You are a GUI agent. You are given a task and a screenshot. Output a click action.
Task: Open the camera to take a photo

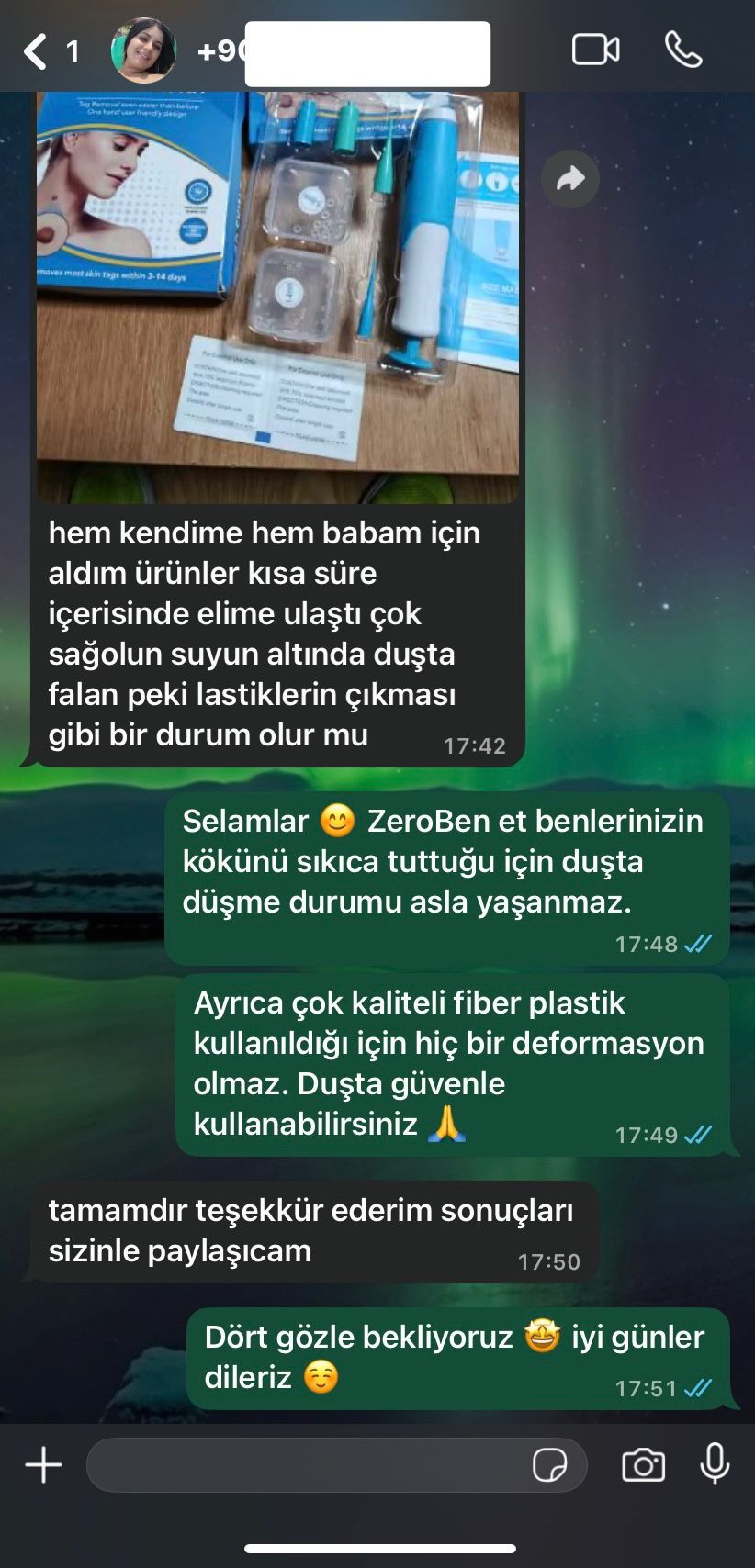point(643,1464)
